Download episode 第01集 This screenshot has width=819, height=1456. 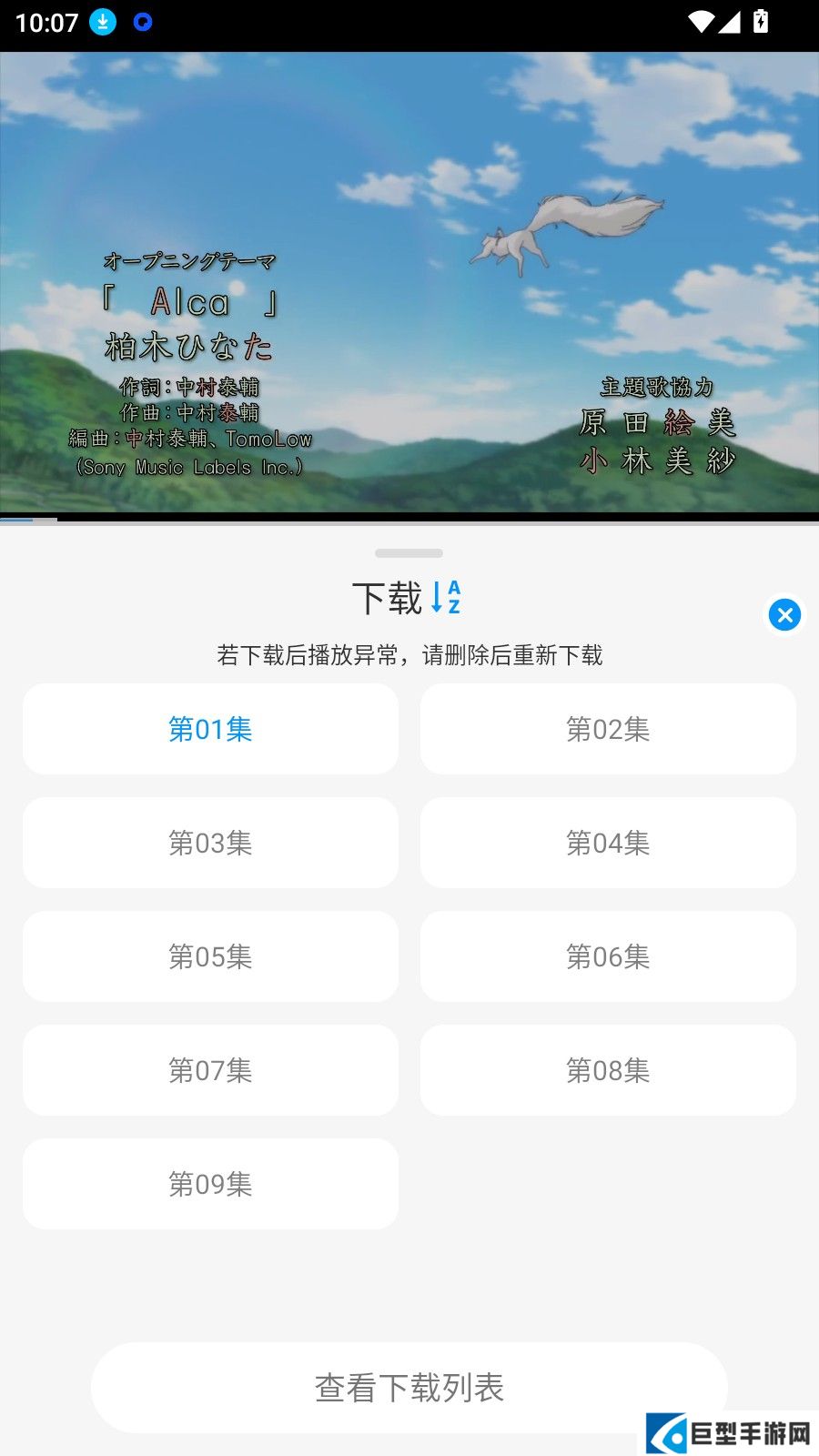(x=210, y=729)
